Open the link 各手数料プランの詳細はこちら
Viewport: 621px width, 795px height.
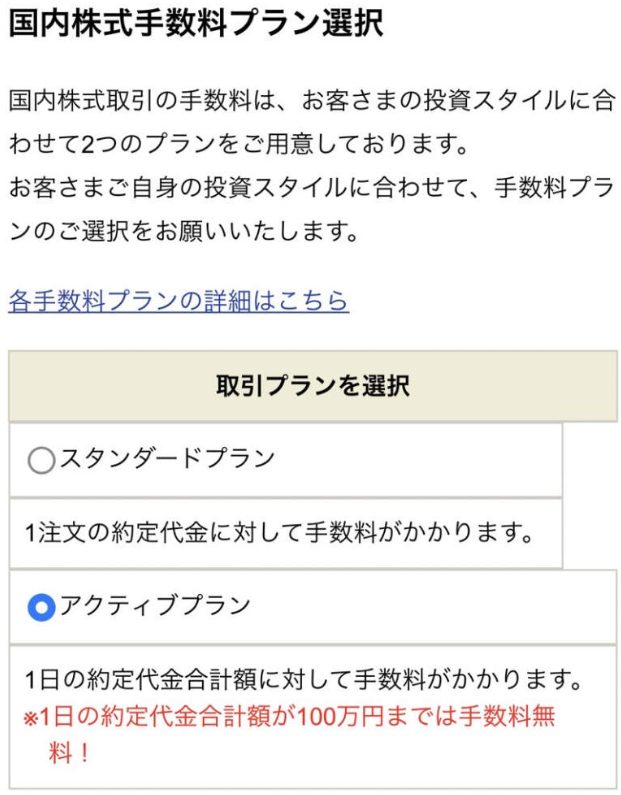pyautogui.click(x=179, y=300)
